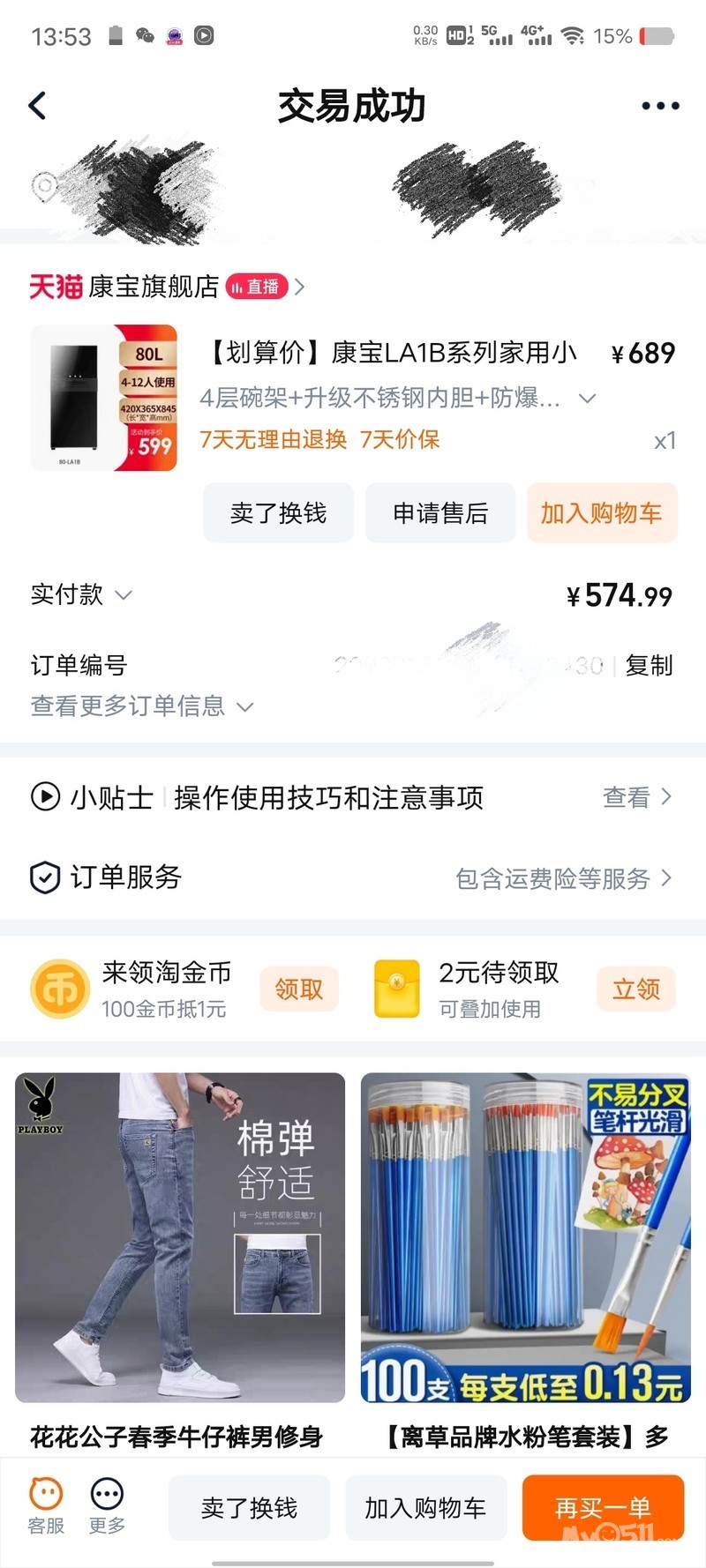Open the 康宝旗舰店 store page
The image size is (706, 1568).
coord(154,287)
